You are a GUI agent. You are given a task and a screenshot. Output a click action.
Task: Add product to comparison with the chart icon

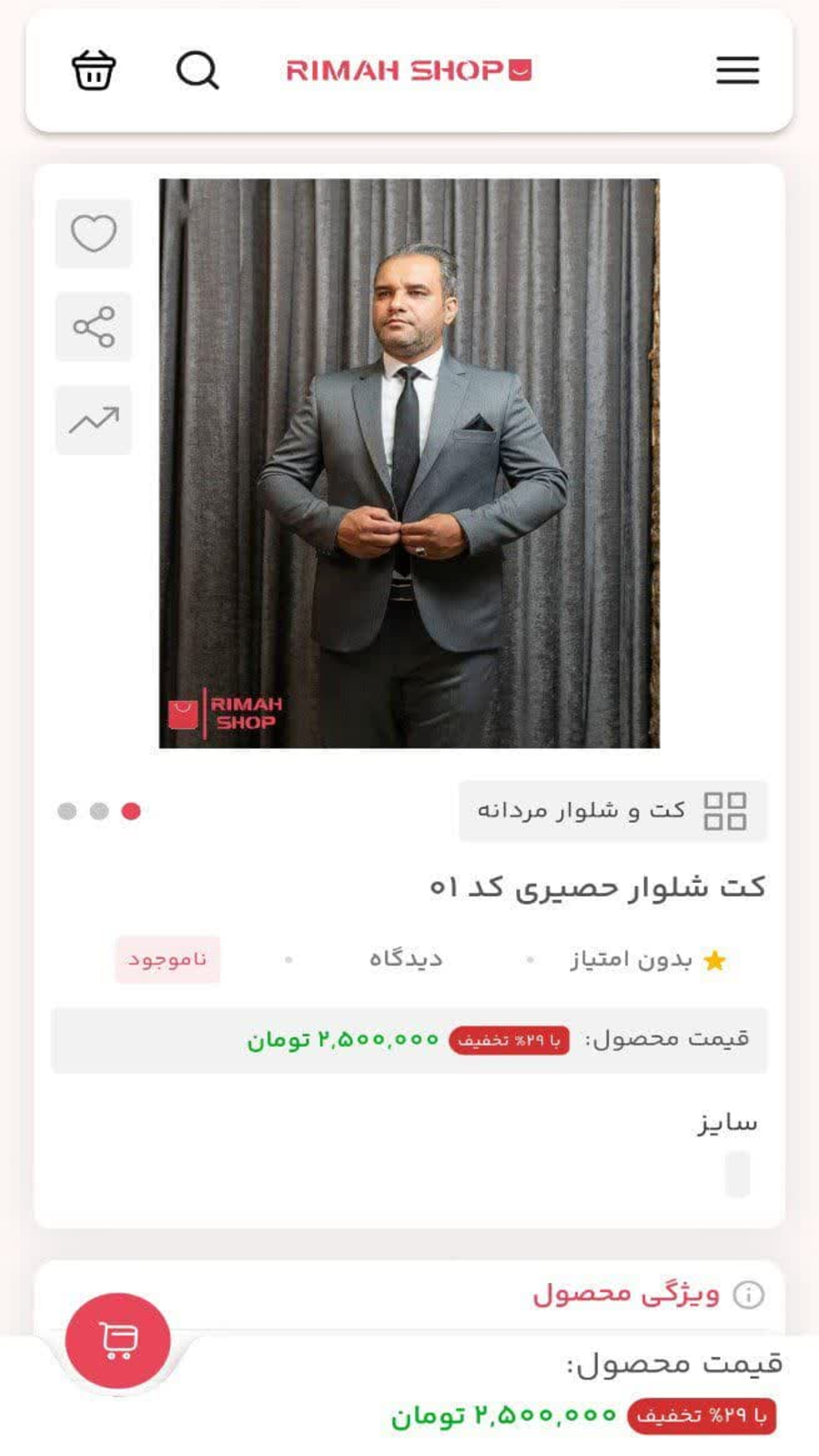click(94, 420)
